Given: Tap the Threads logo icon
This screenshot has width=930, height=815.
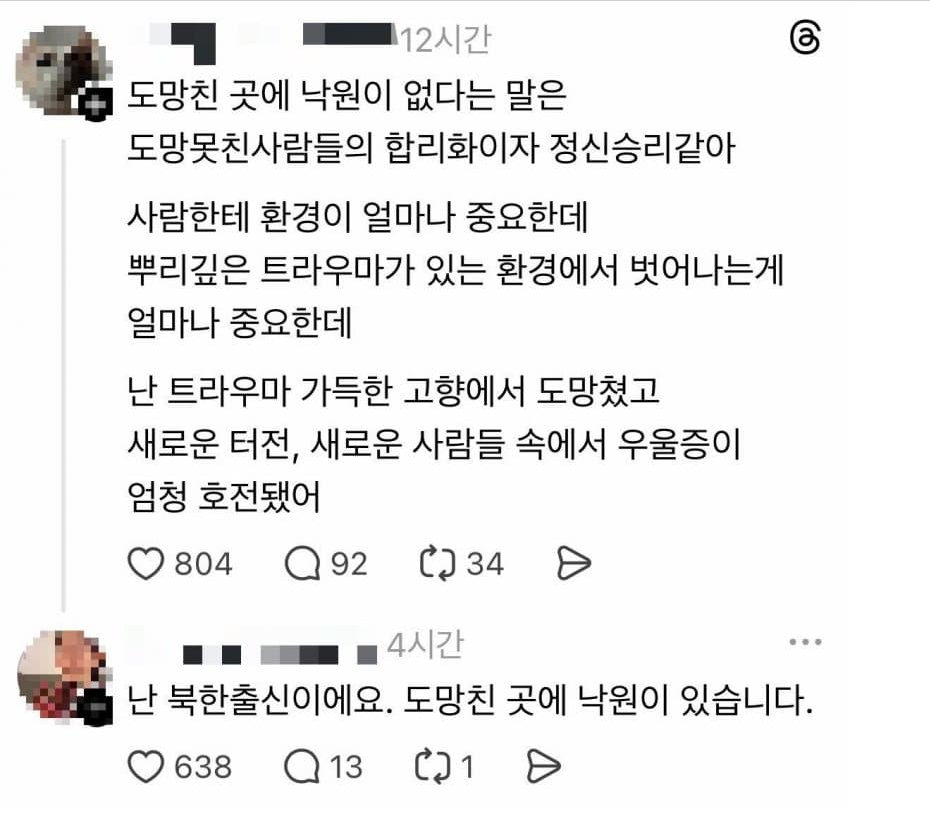Looking at the screenshot, I should pos(805,40).
